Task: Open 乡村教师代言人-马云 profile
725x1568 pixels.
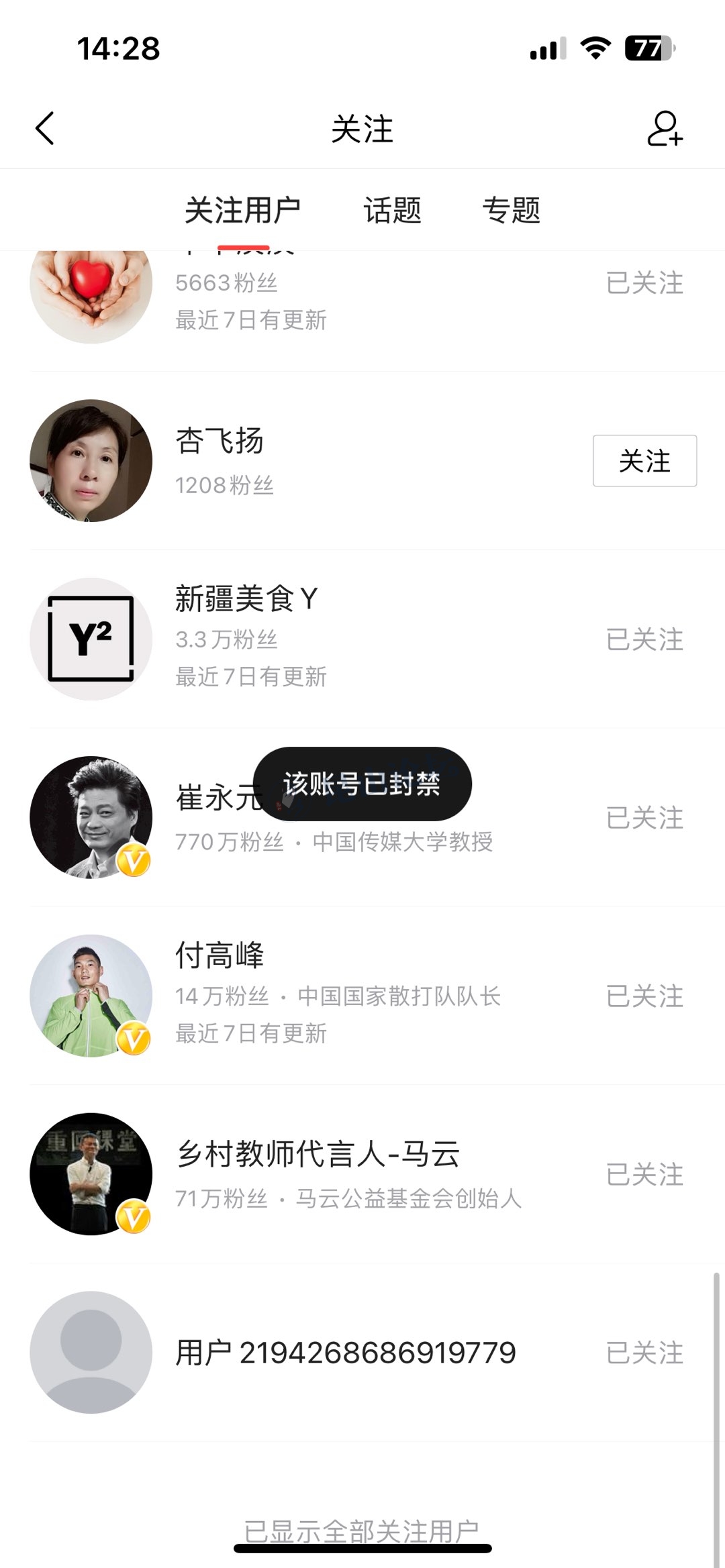Action: pyautogui.click(x=318, y=1154)
